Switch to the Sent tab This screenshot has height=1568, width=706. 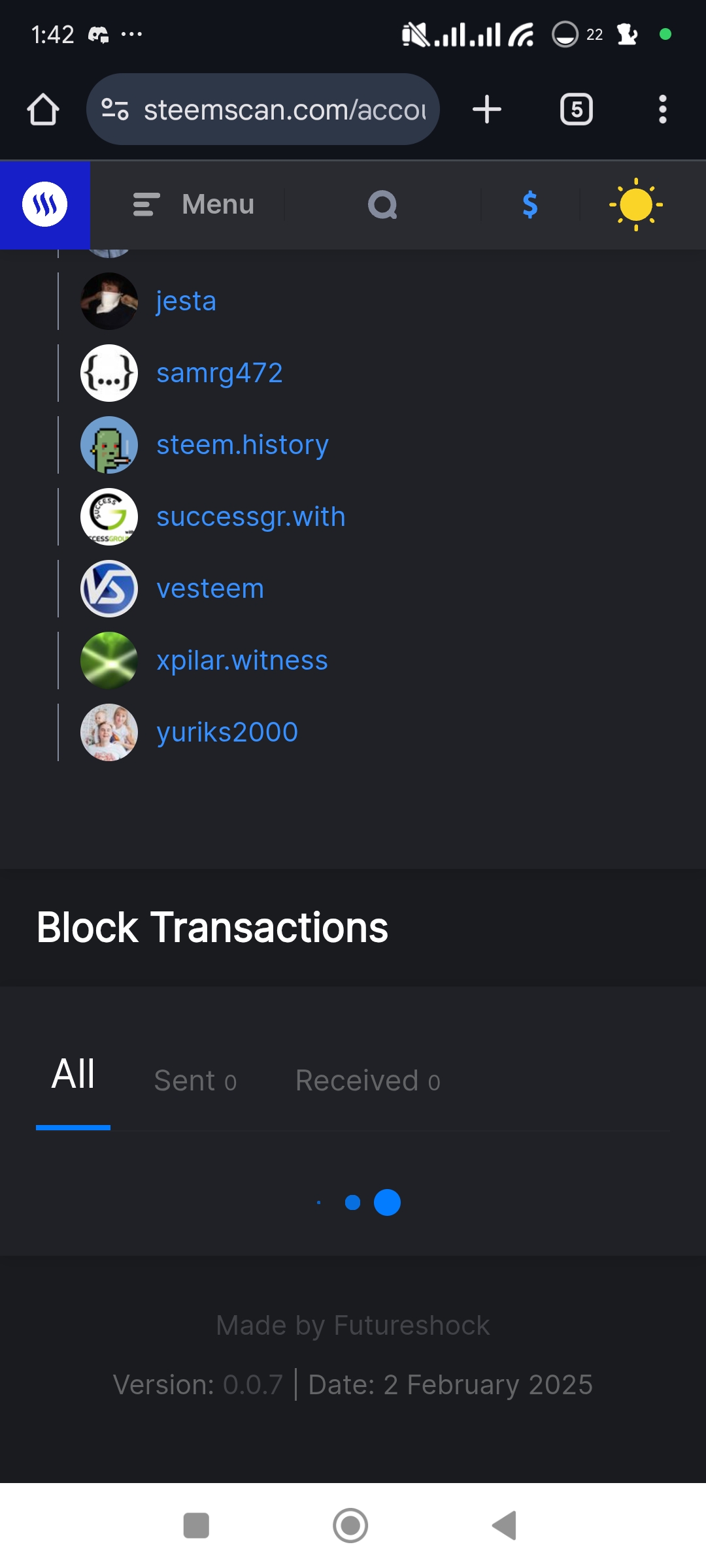point(195,1081)
